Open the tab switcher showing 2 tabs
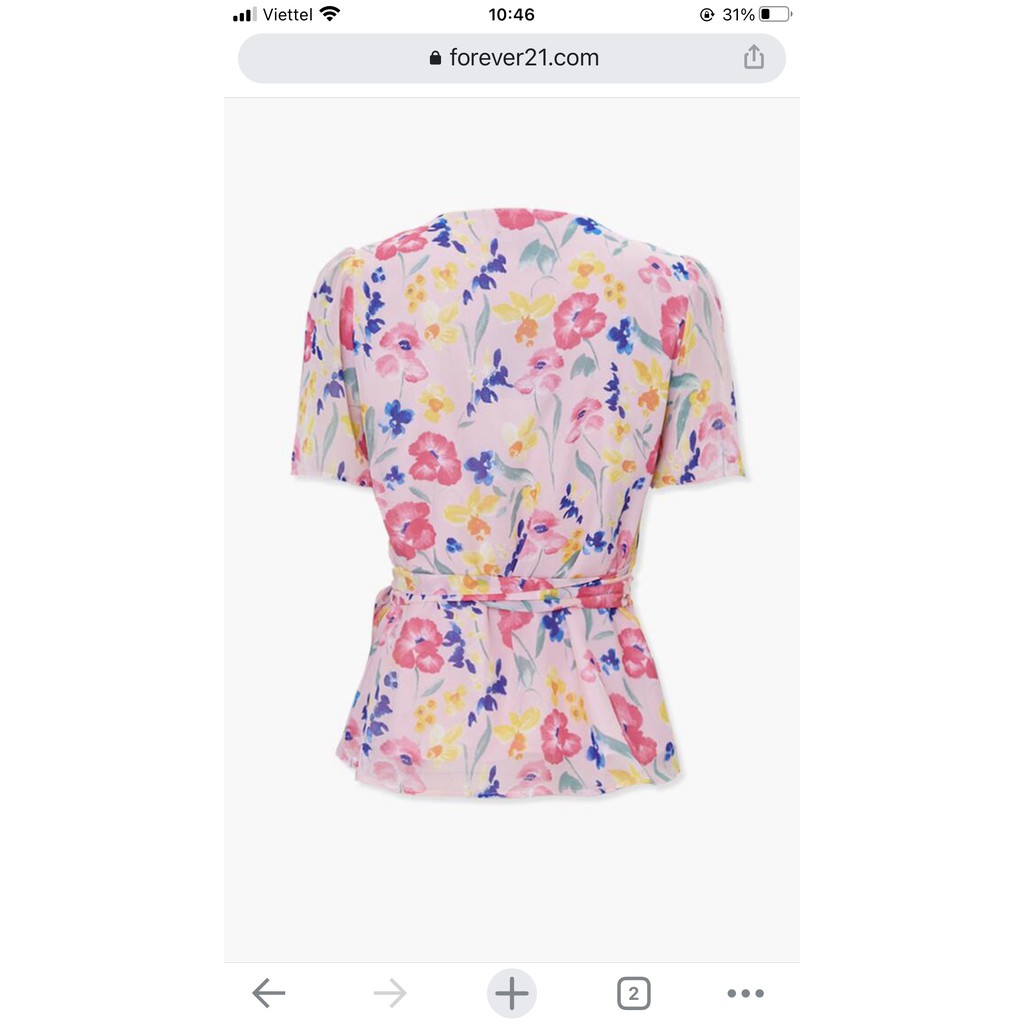 632,994
